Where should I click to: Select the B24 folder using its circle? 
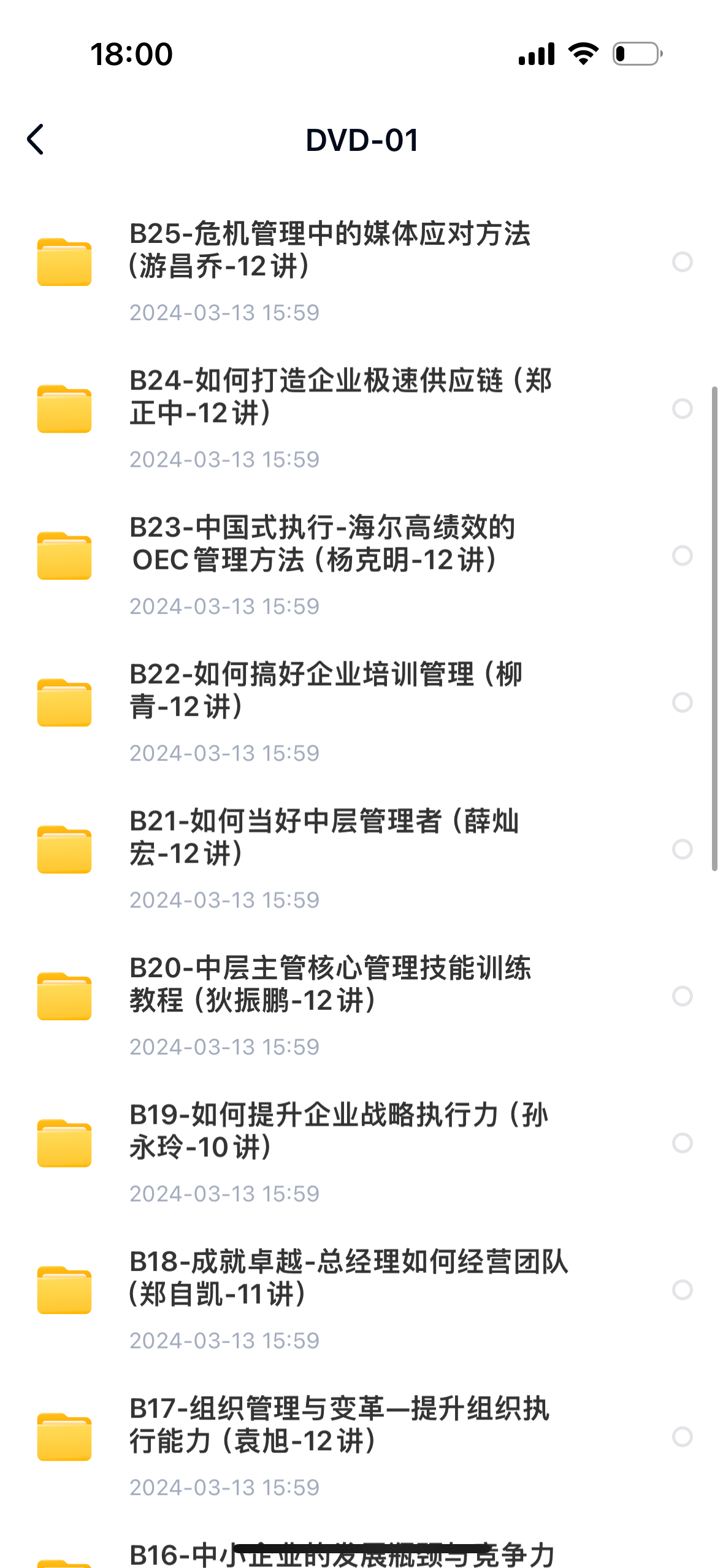[x=682, y=409]
